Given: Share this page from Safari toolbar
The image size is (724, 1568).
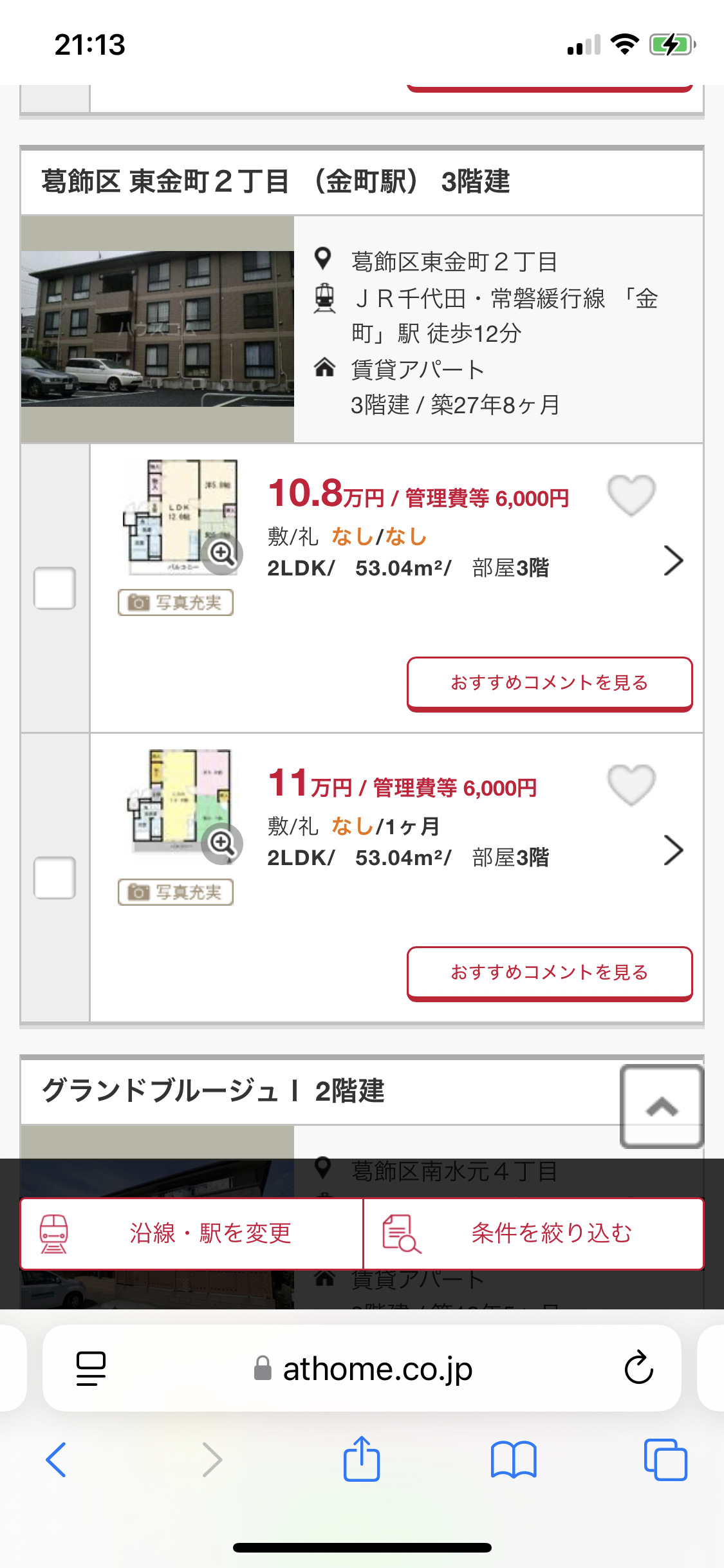Looking at the screenshot, I should (362, 1459).
